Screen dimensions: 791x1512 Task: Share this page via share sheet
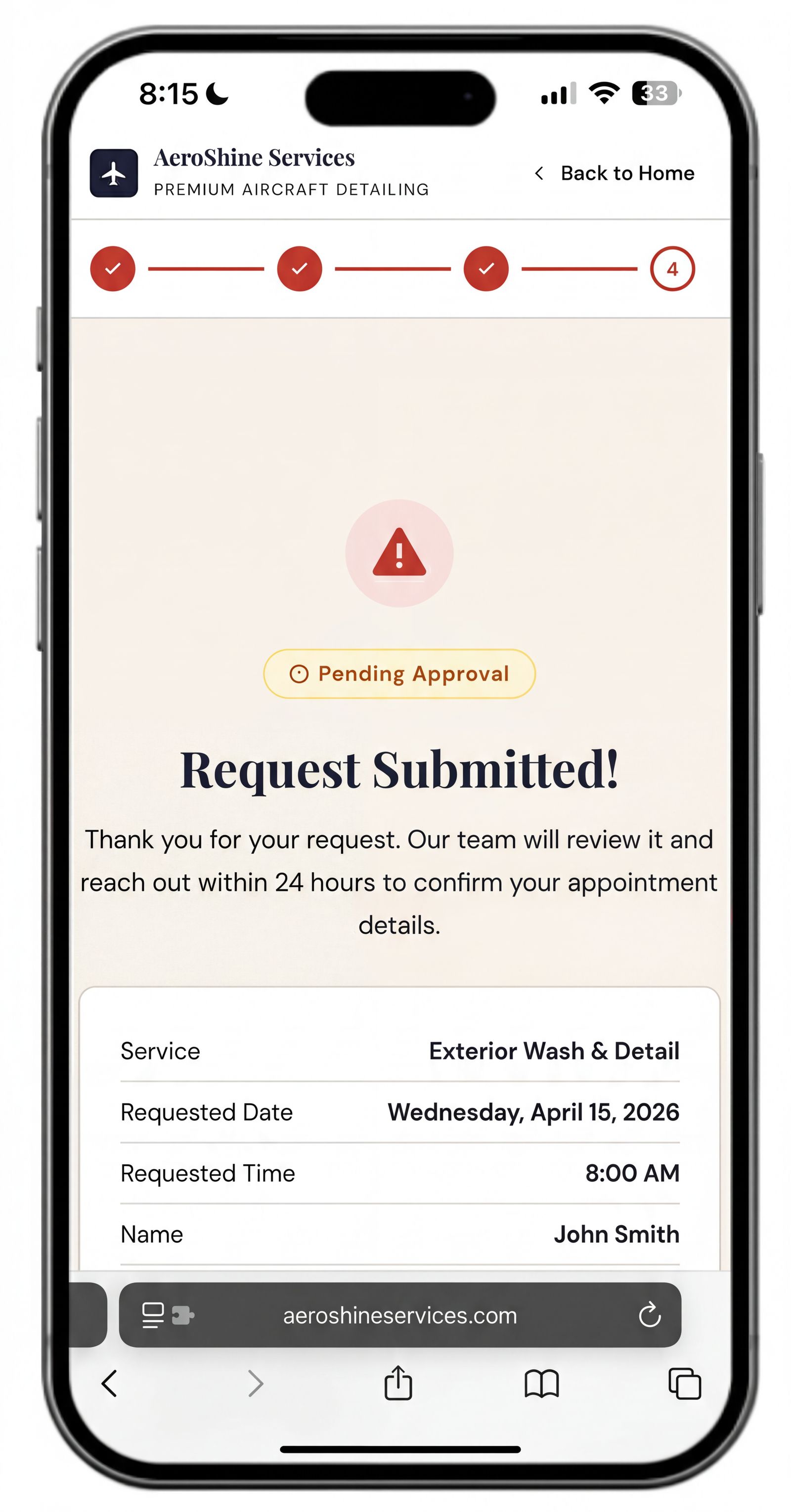pyautogui.click(x=398, y=1384)
